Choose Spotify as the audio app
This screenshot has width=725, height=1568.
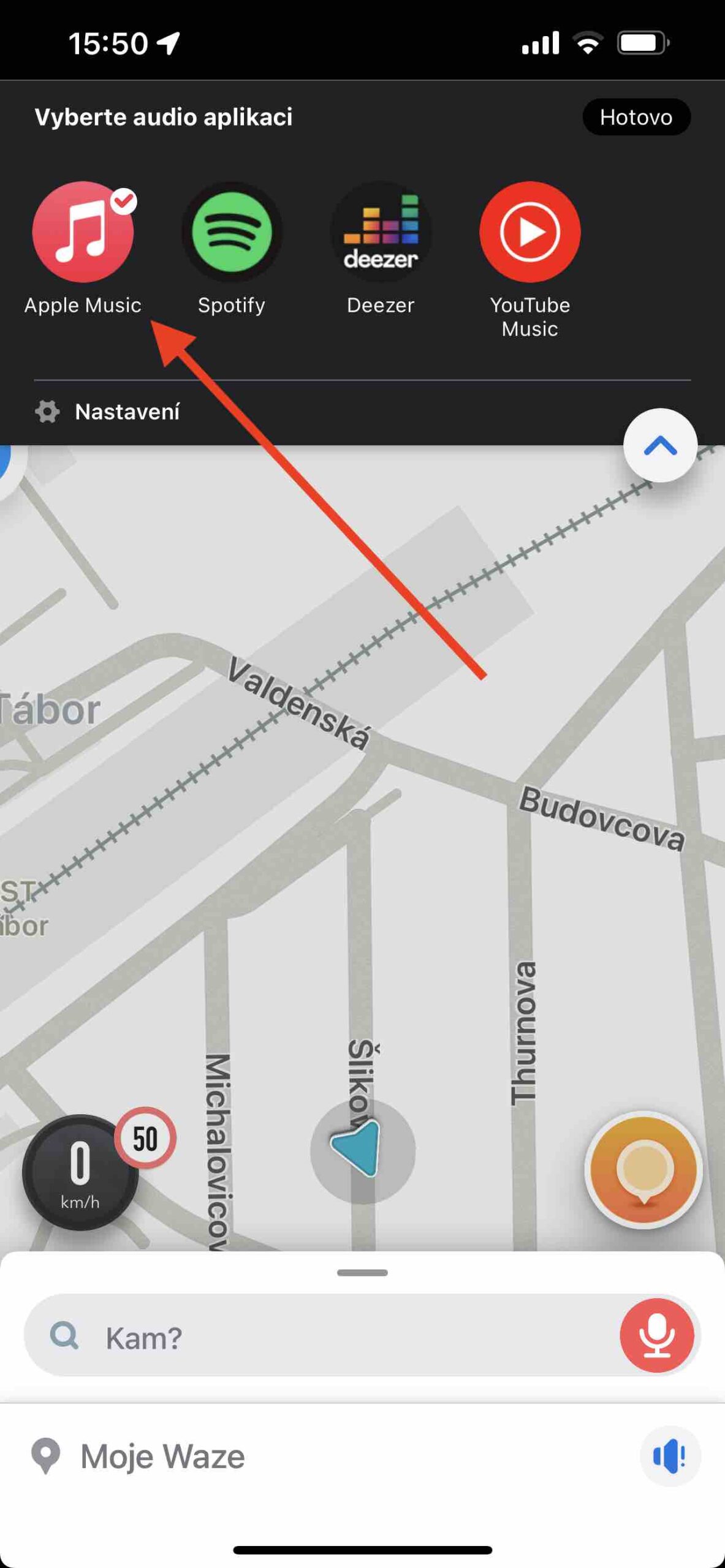point(232,232)
